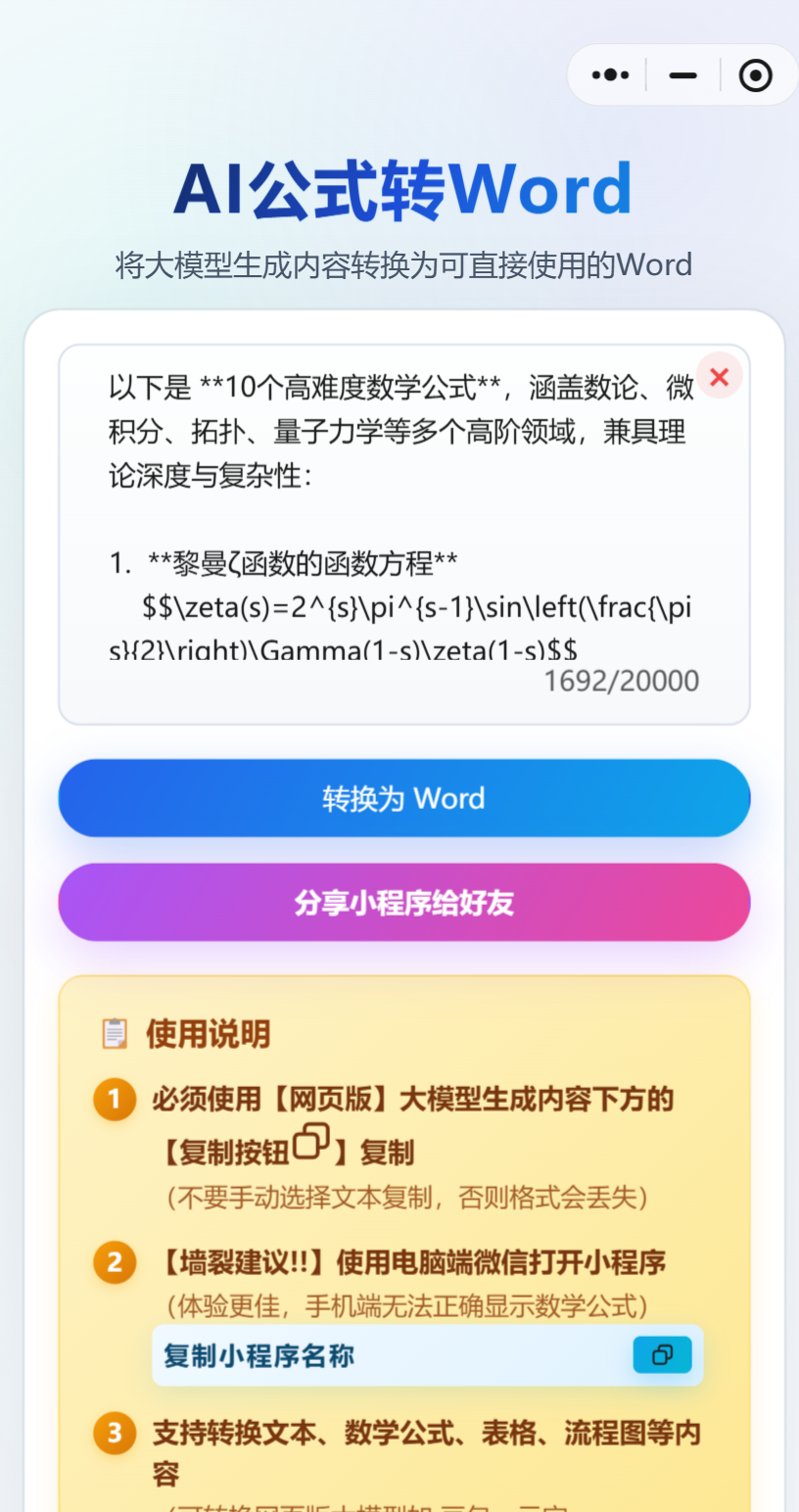Tap the copy icon beside 复制小程序名称
The height and width of the screenshot is (1512, 799).
(663, 1354)
